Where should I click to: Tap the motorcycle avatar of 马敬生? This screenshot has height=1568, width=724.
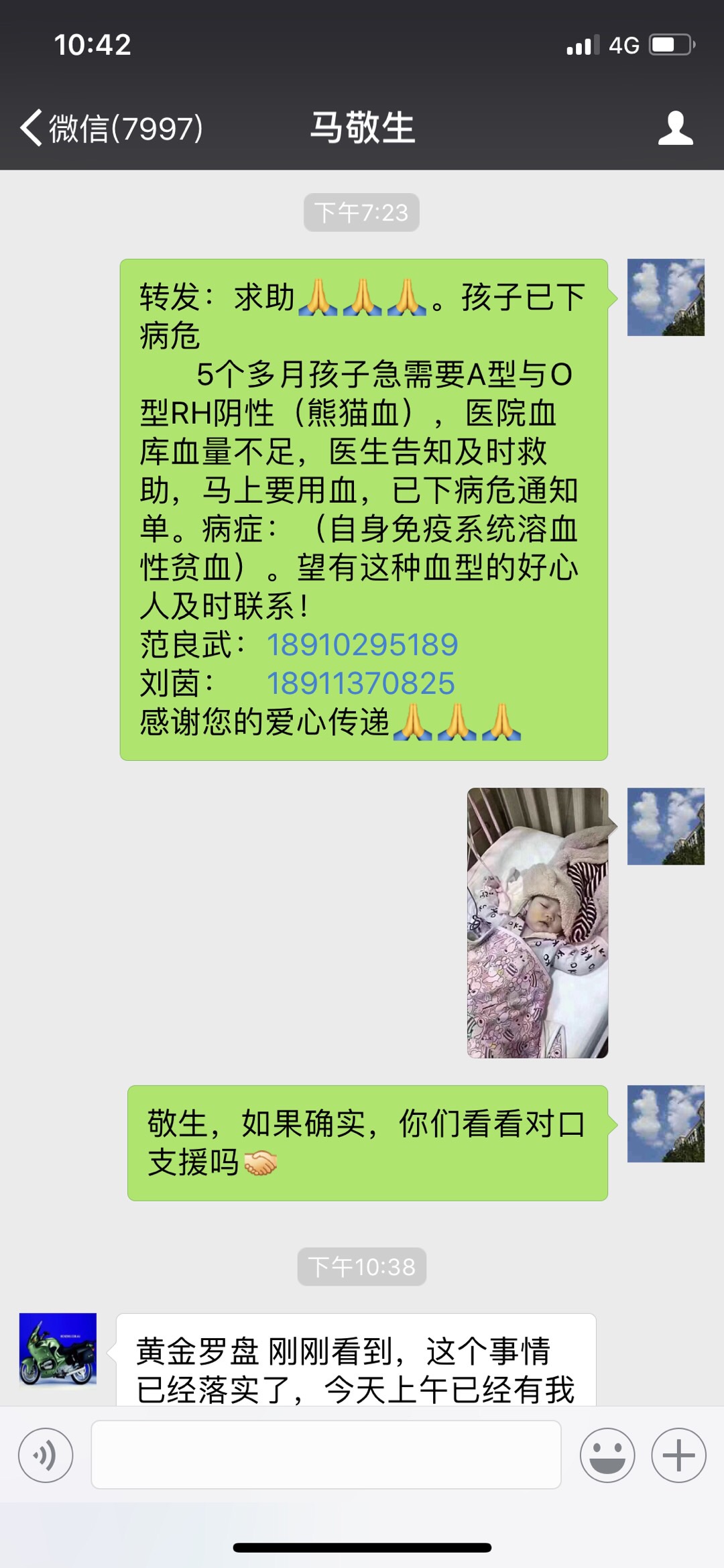click(x=58, y=1350)
